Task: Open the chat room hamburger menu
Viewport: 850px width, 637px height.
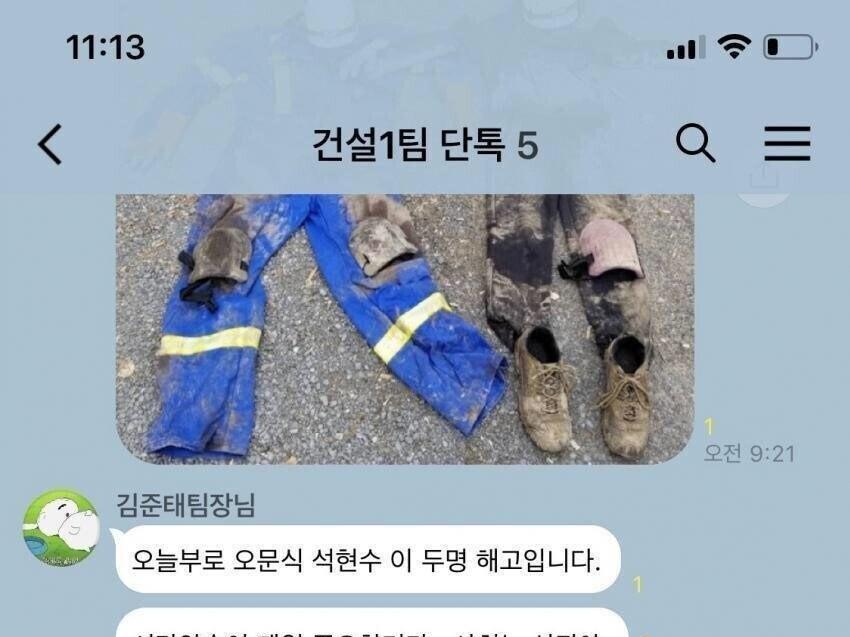Action: (x=787, y=144)
